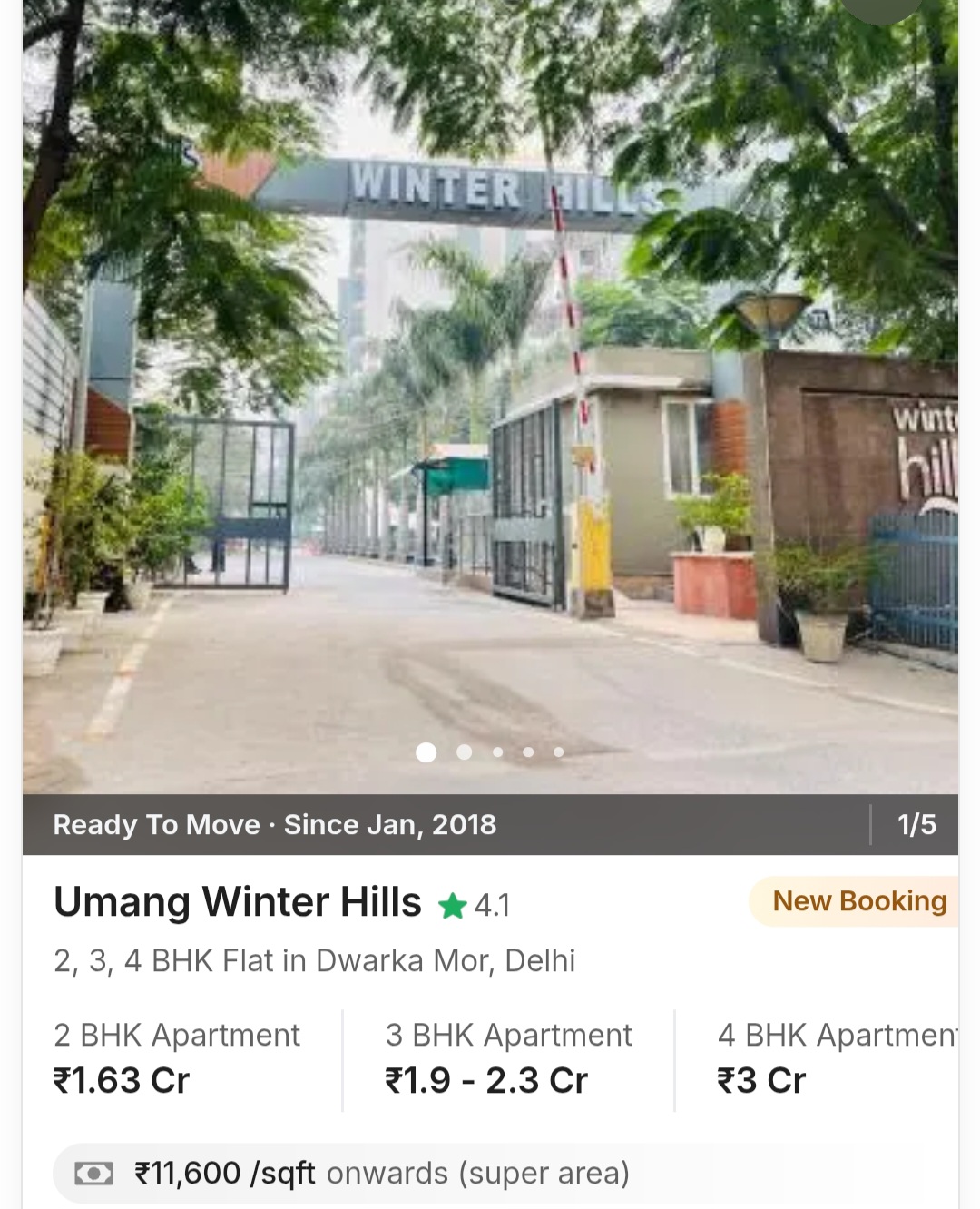
Task: Click the ₹1.63 Cr price label
Action: [x=121, y=1081]
